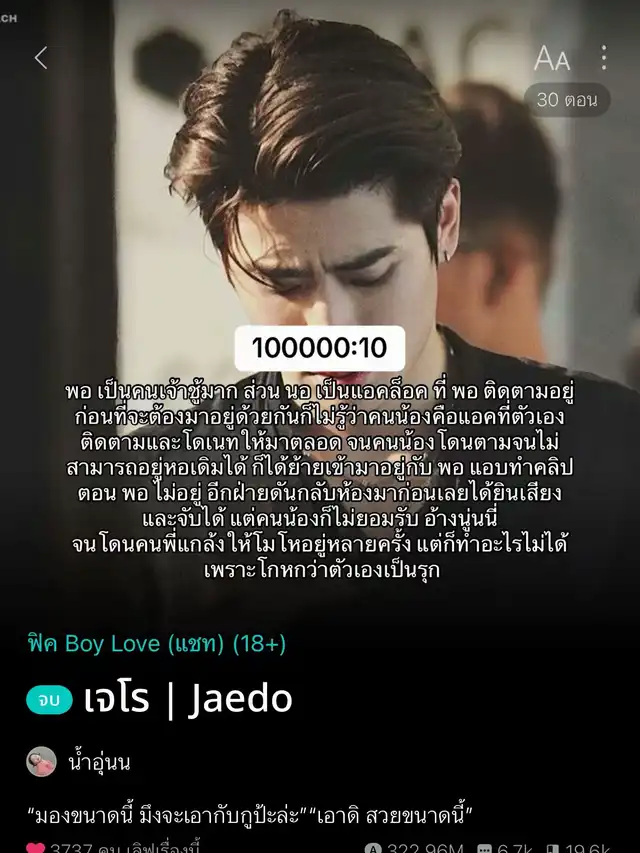Go back using the back arrow
The width and height of the screenshot is (640, 853).
[41, 58]
